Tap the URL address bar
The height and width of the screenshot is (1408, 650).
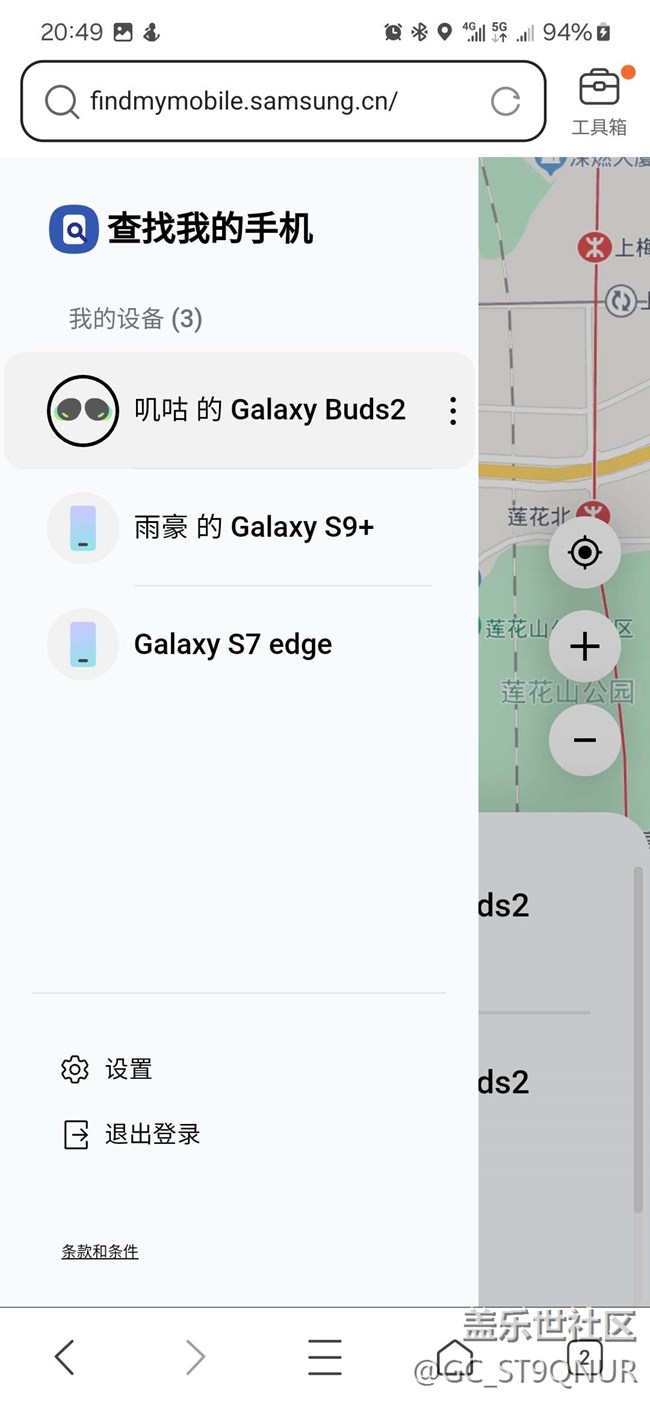(x=283, y=101)
